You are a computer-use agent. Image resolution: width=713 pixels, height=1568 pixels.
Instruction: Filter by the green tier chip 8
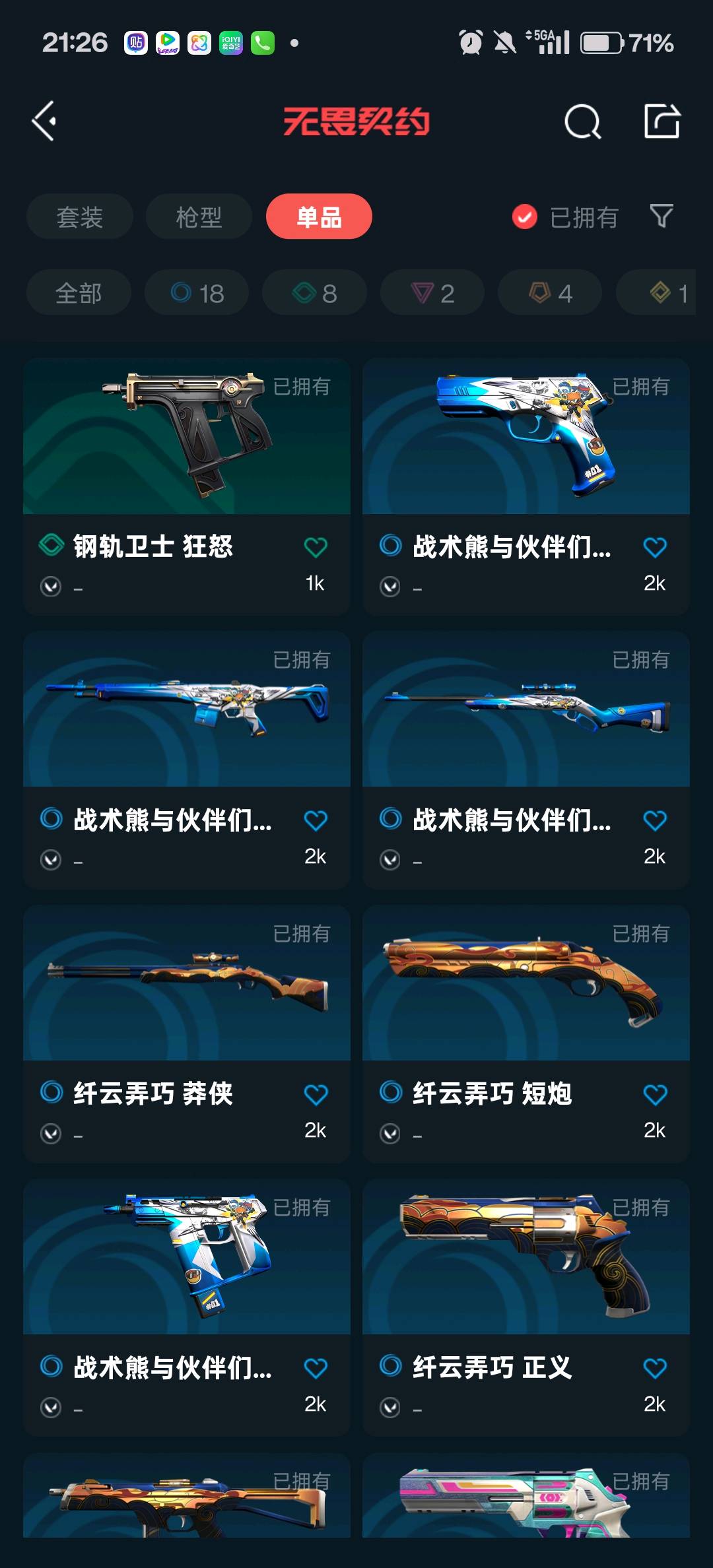[x=314, y=293]
